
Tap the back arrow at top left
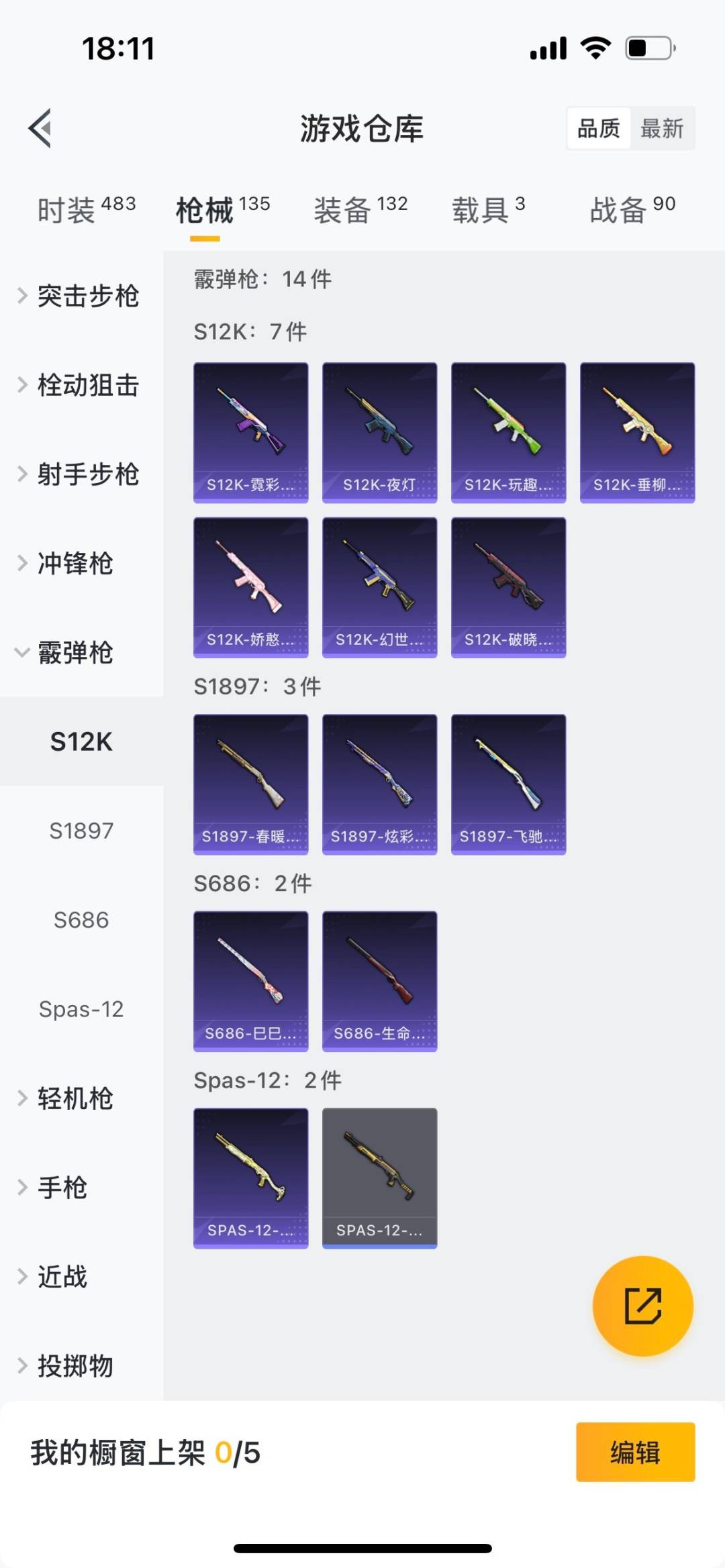point(42,129)
